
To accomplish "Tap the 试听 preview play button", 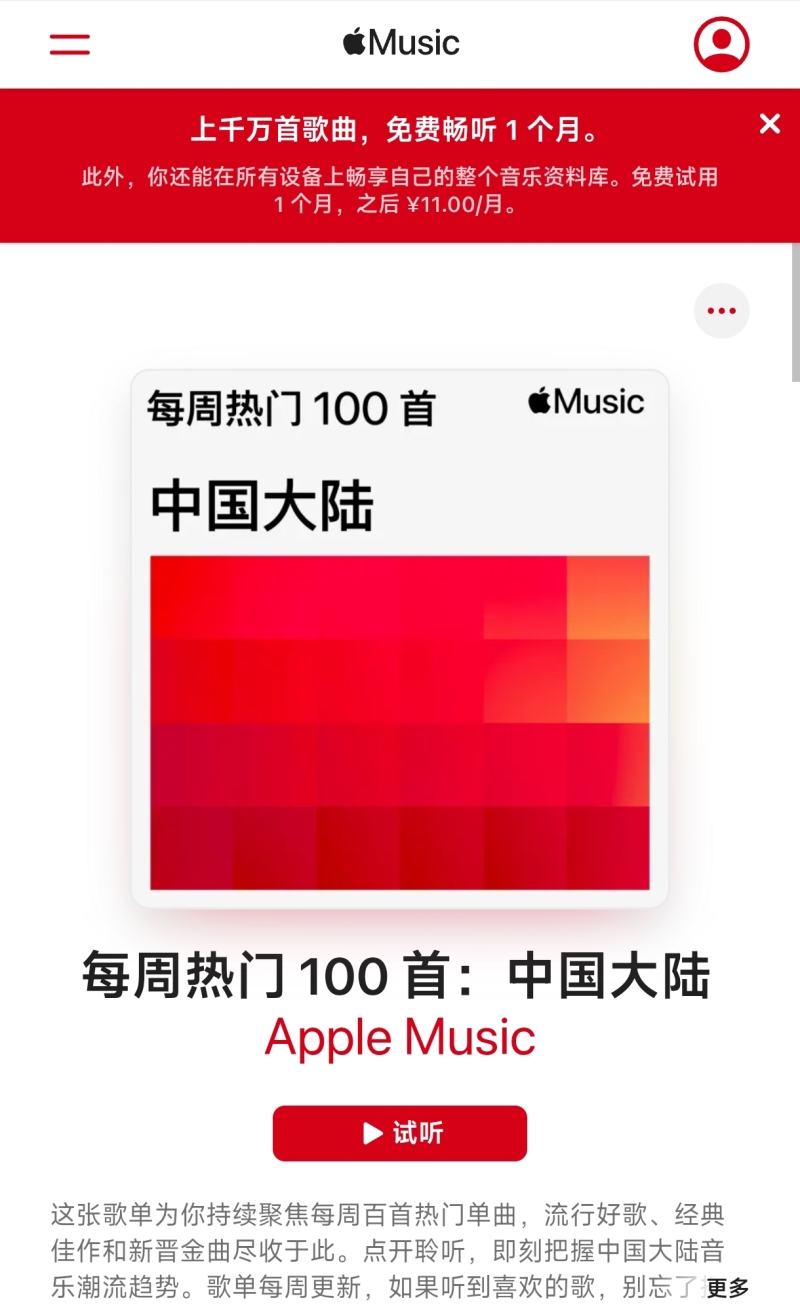I will coord(400,1133).
